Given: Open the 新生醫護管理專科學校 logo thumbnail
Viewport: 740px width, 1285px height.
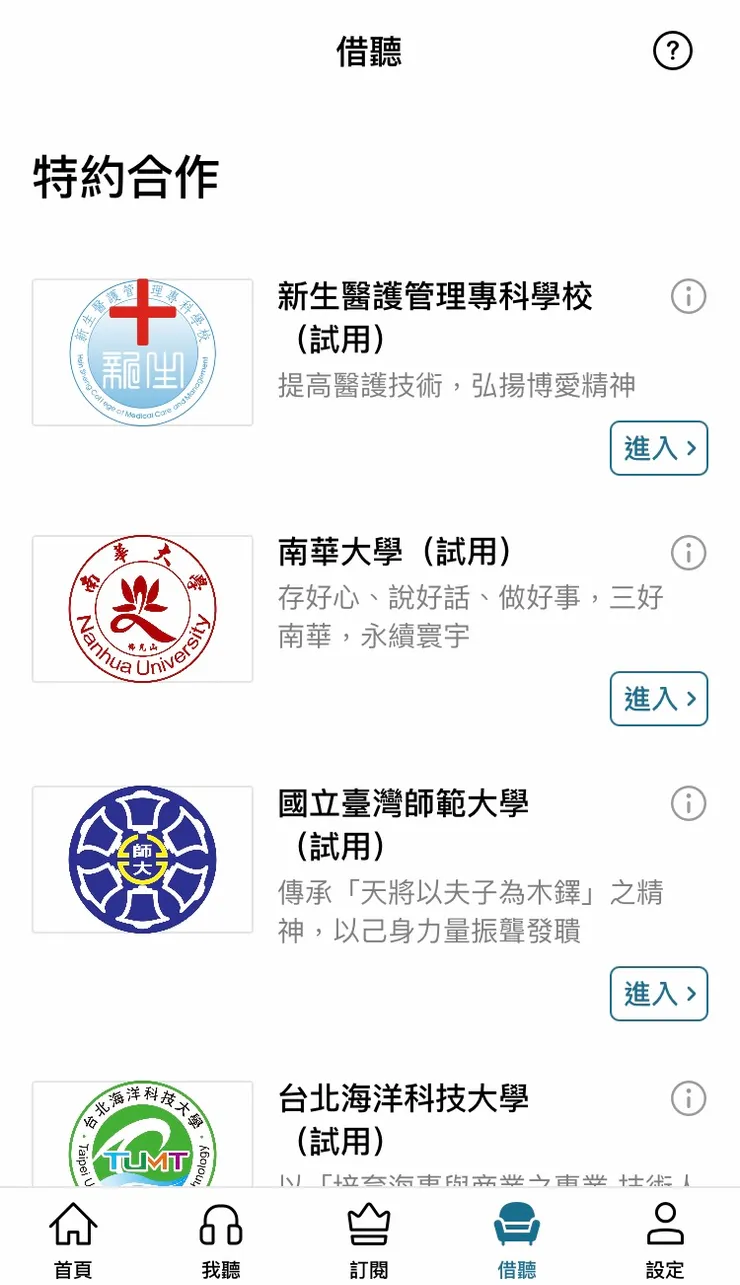Looking at the screenshot, I should pos(142,352).
